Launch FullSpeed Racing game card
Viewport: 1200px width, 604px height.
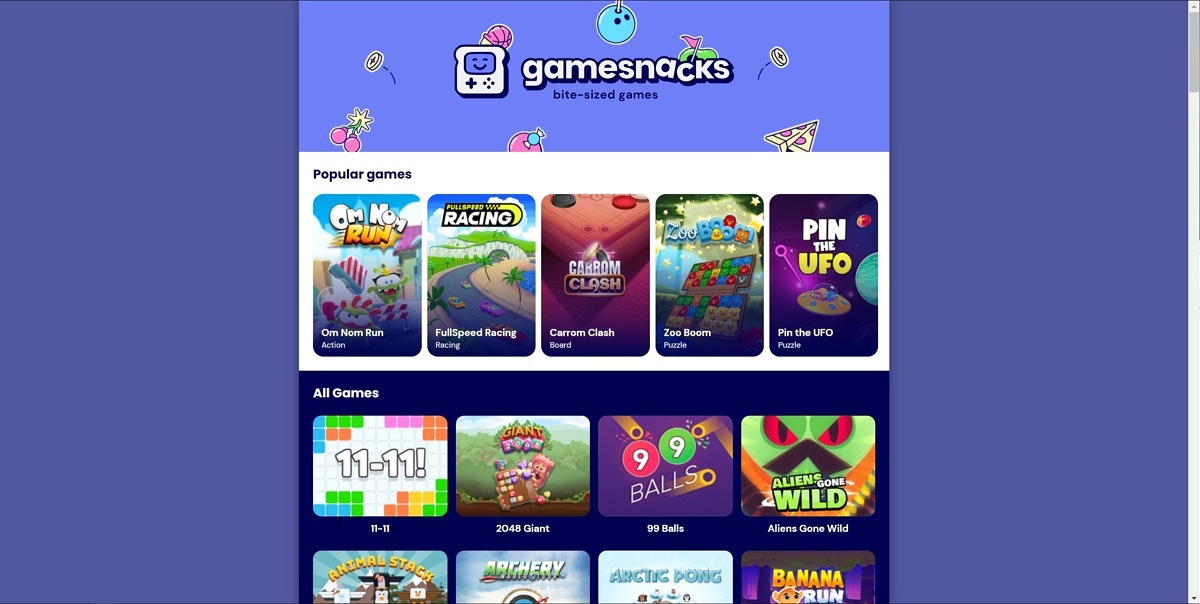pos(481,275)
